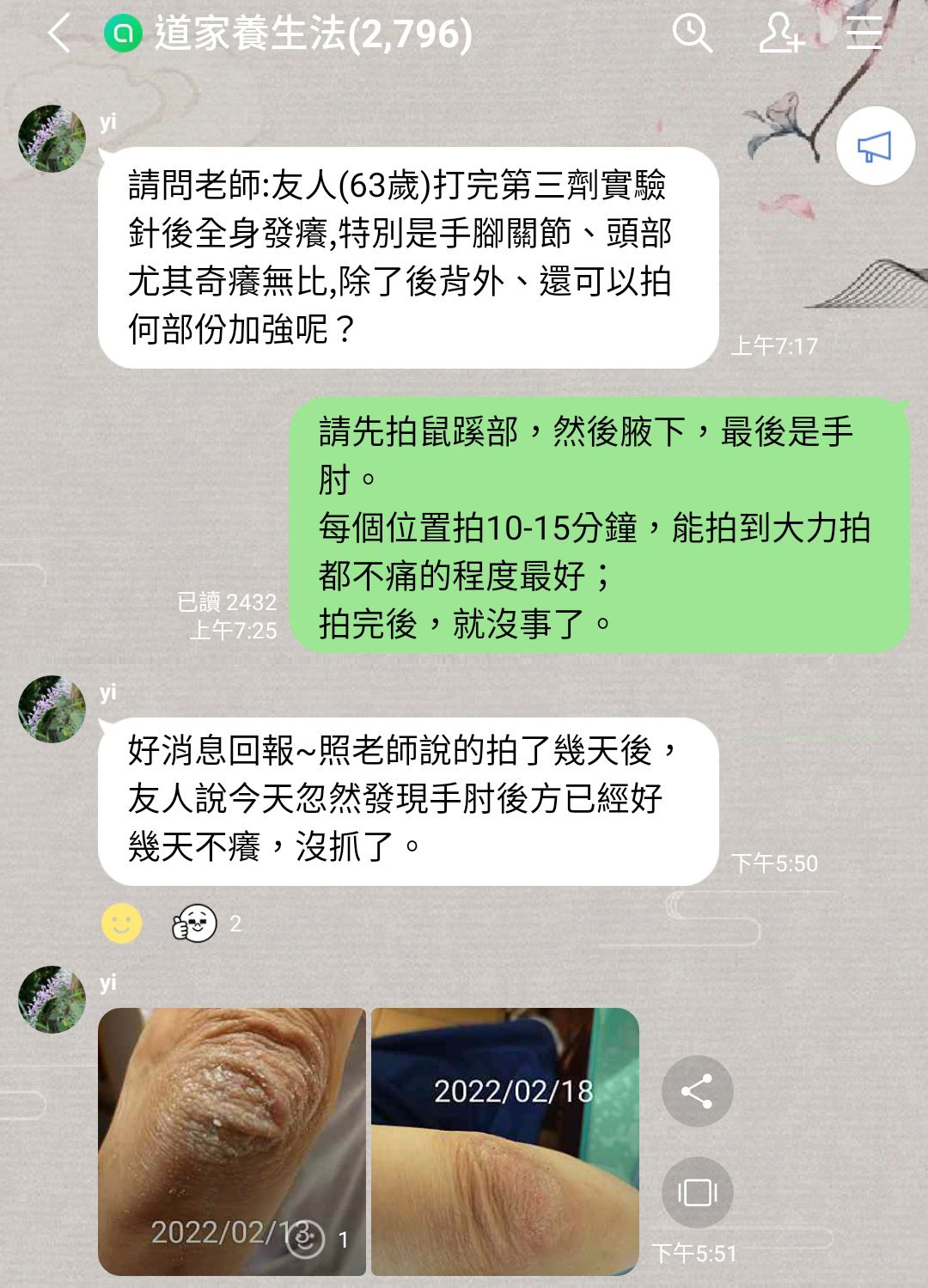The width and height of the screenshot is (928, 1288).
Task: Open yi's profile picture on first message
Action: (x=52, y=138)
